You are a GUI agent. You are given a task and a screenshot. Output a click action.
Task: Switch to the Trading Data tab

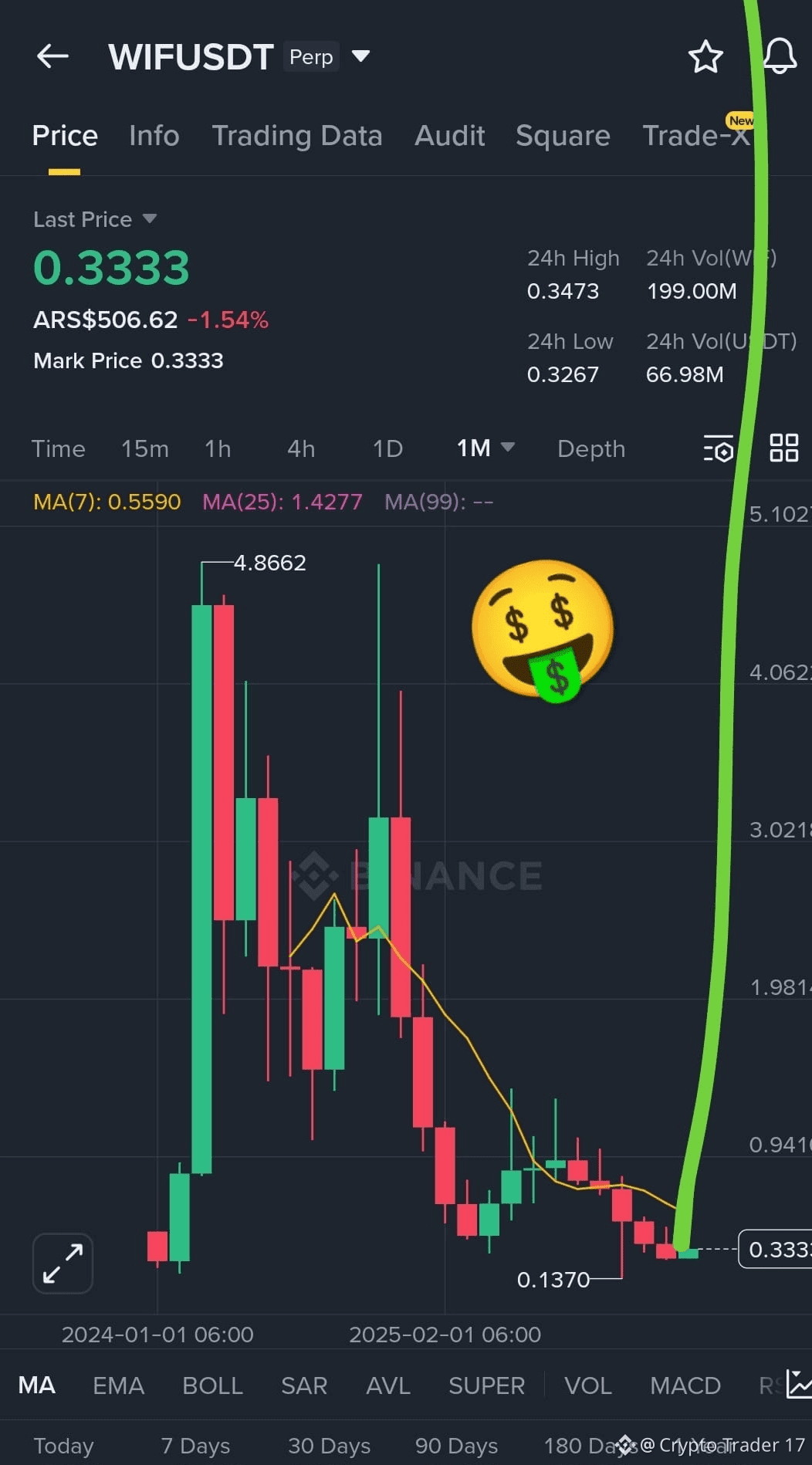coord(297,136)
